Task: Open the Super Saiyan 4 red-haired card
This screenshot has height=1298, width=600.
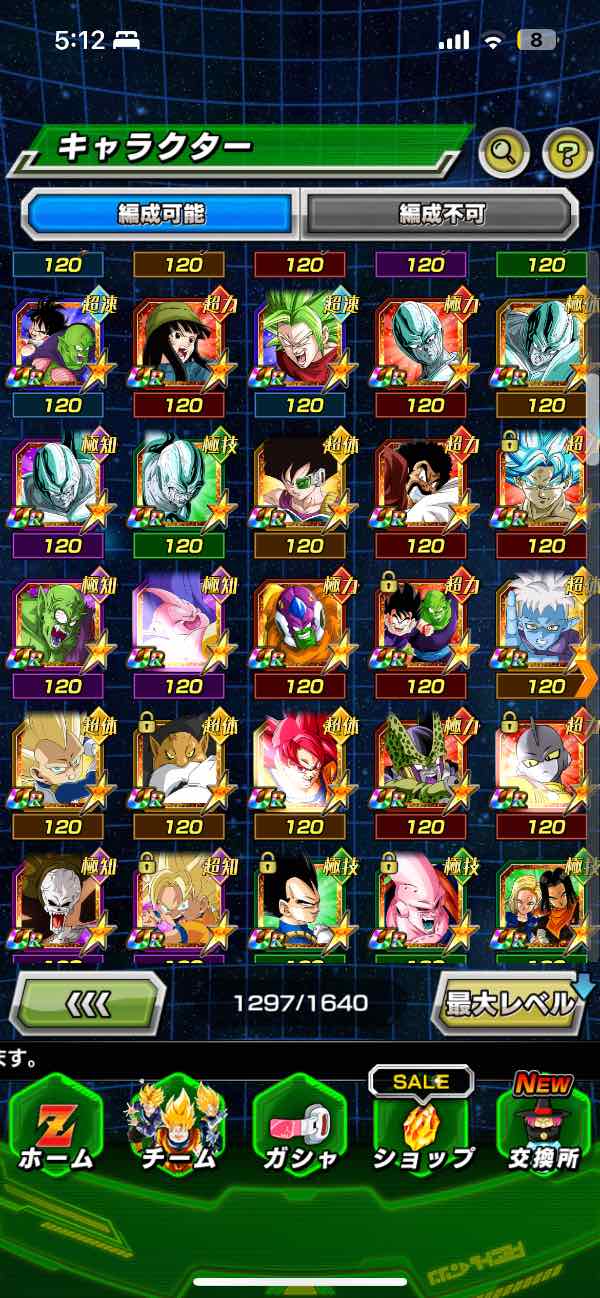Action: (x=304, y=765)
